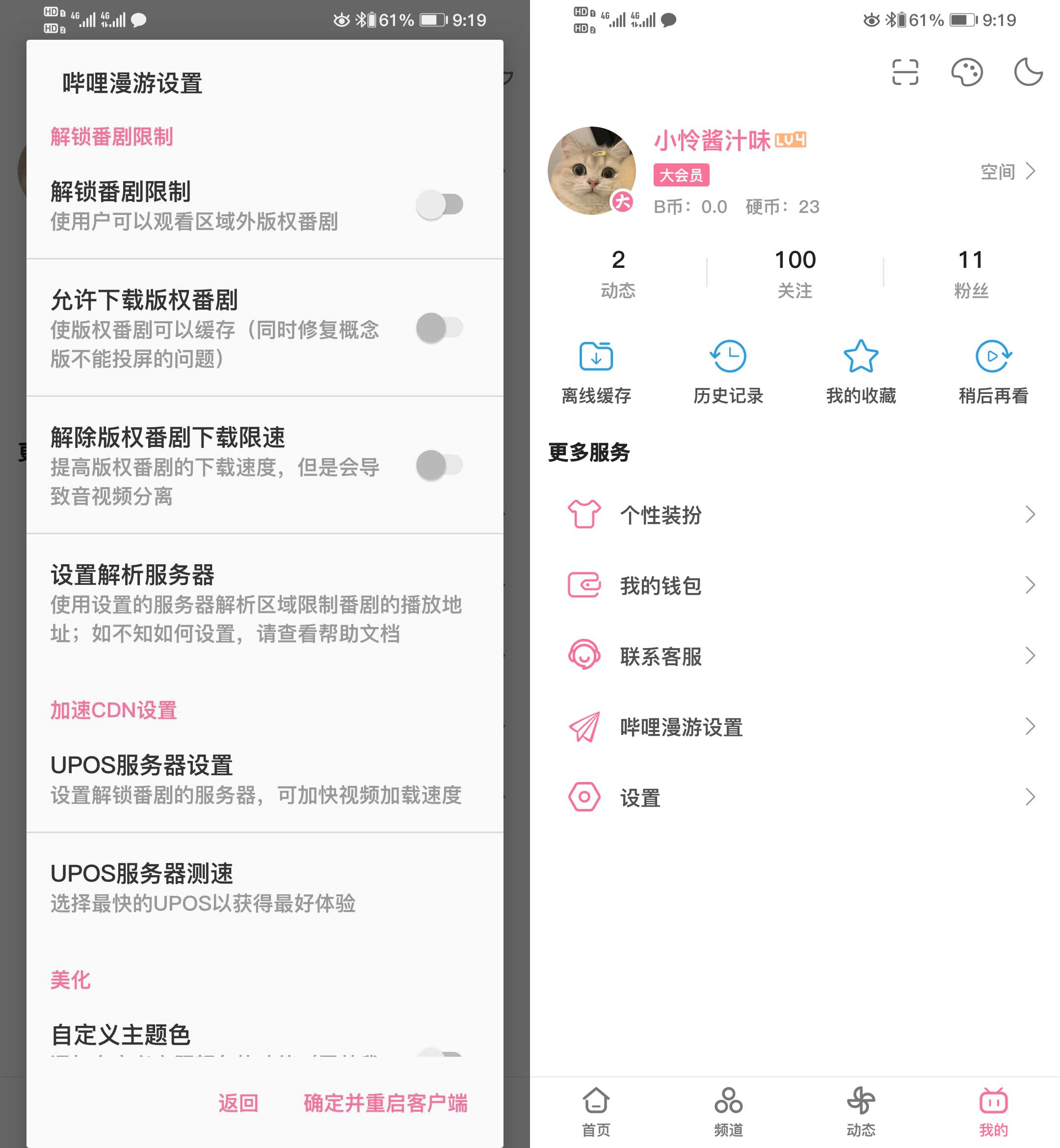Switch to the 首页 tab

click(596, 1111)
